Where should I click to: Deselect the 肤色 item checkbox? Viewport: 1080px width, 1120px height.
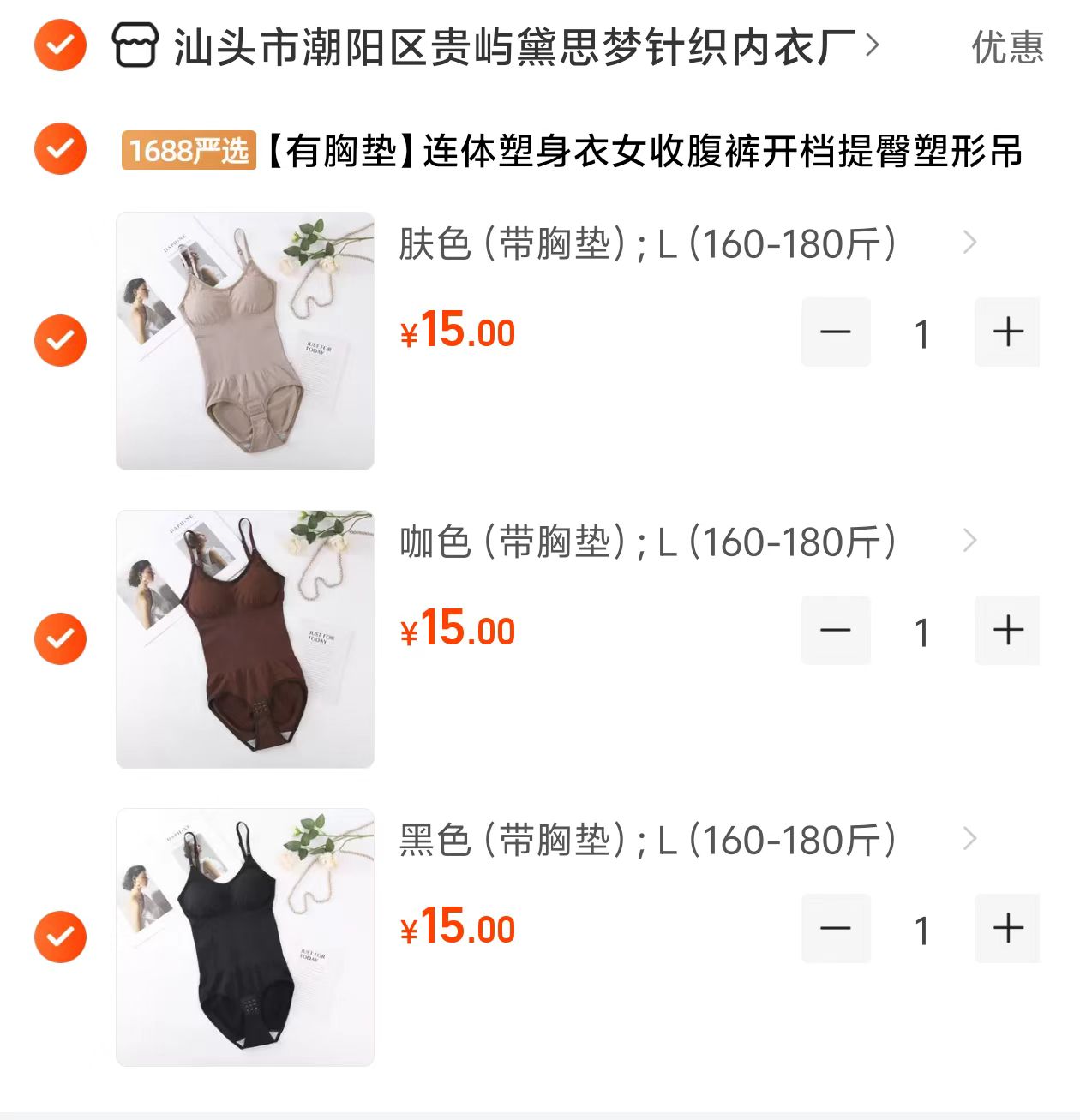(x=60, y=340)
